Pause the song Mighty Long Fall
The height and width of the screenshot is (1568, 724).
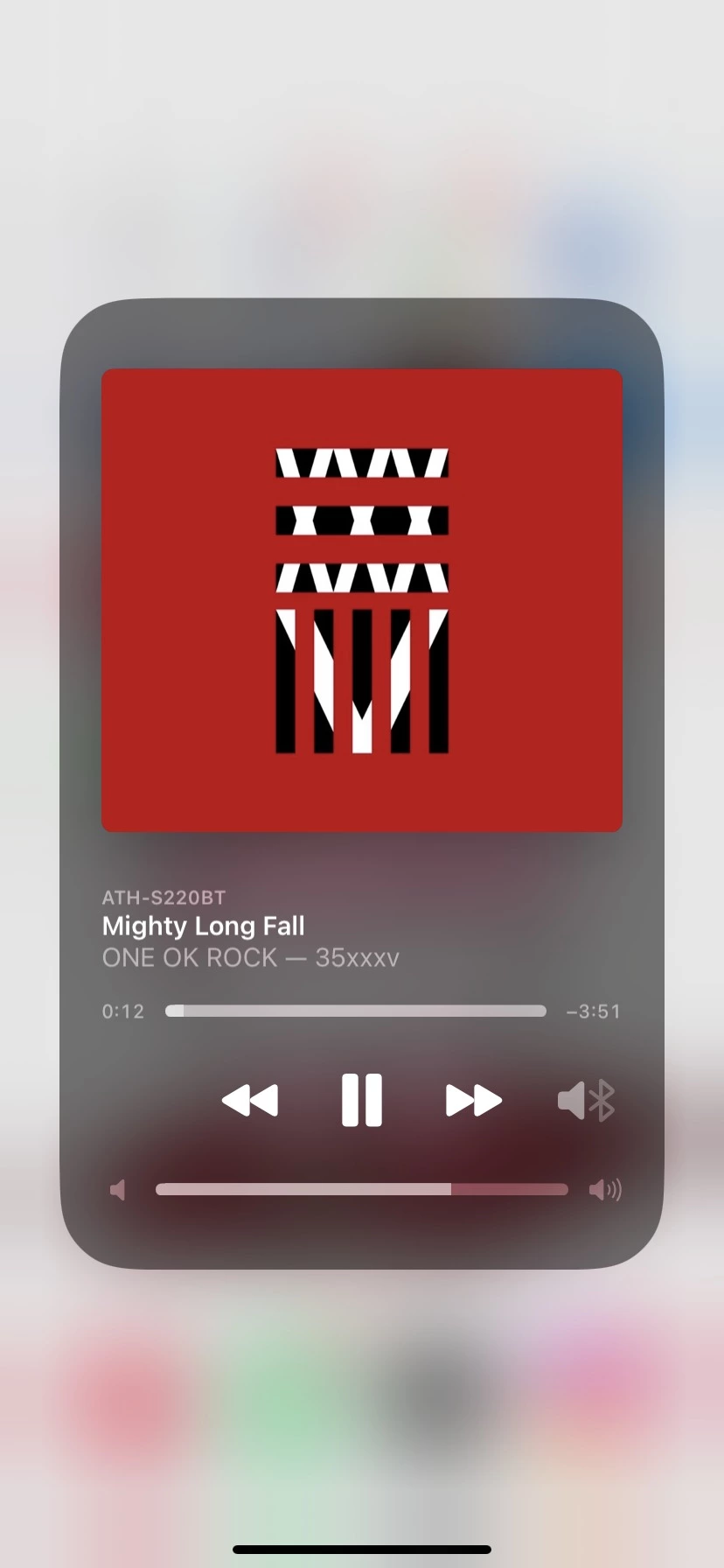pos(361,1100)
